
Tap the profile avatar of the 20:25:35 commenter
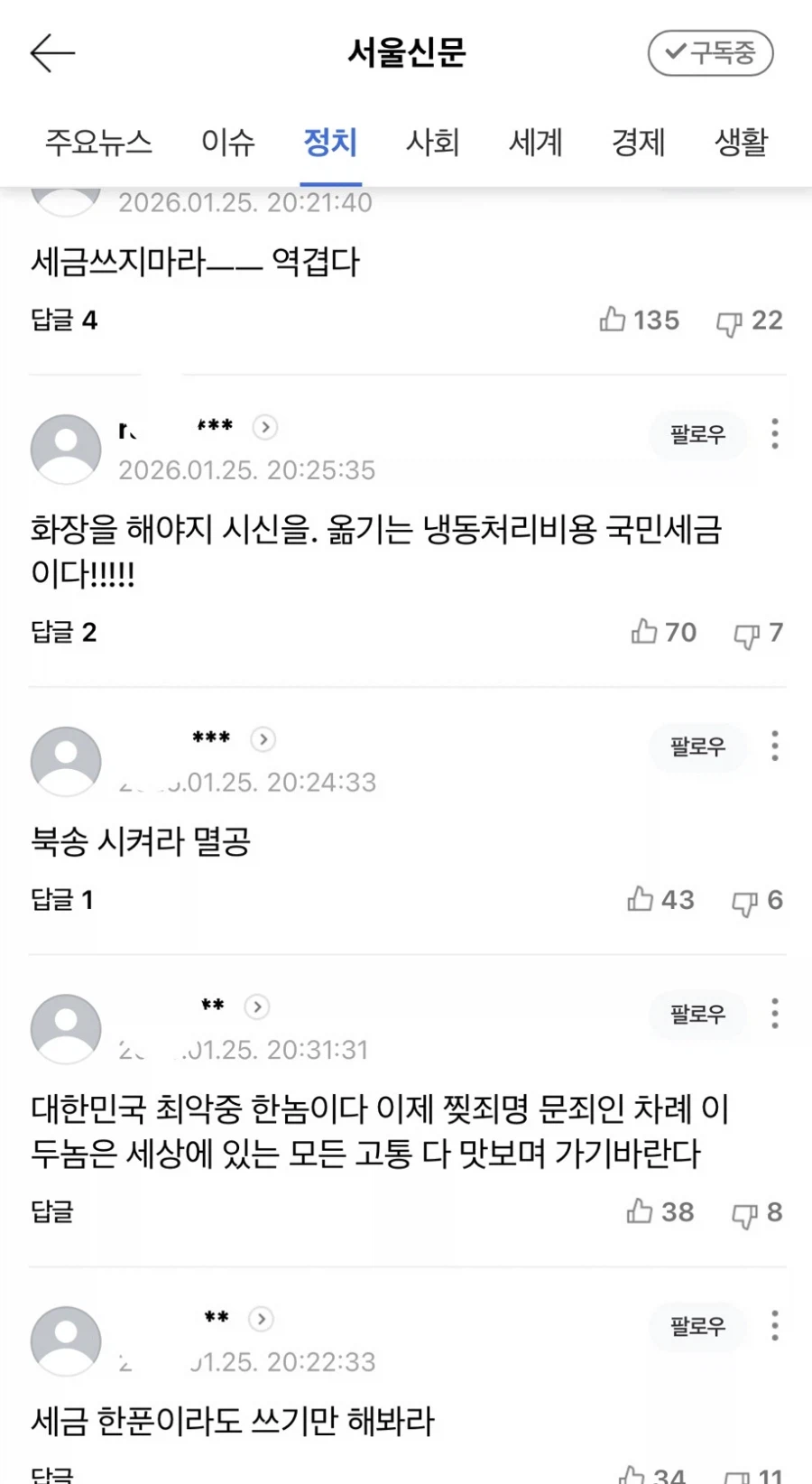click(64, 448)
